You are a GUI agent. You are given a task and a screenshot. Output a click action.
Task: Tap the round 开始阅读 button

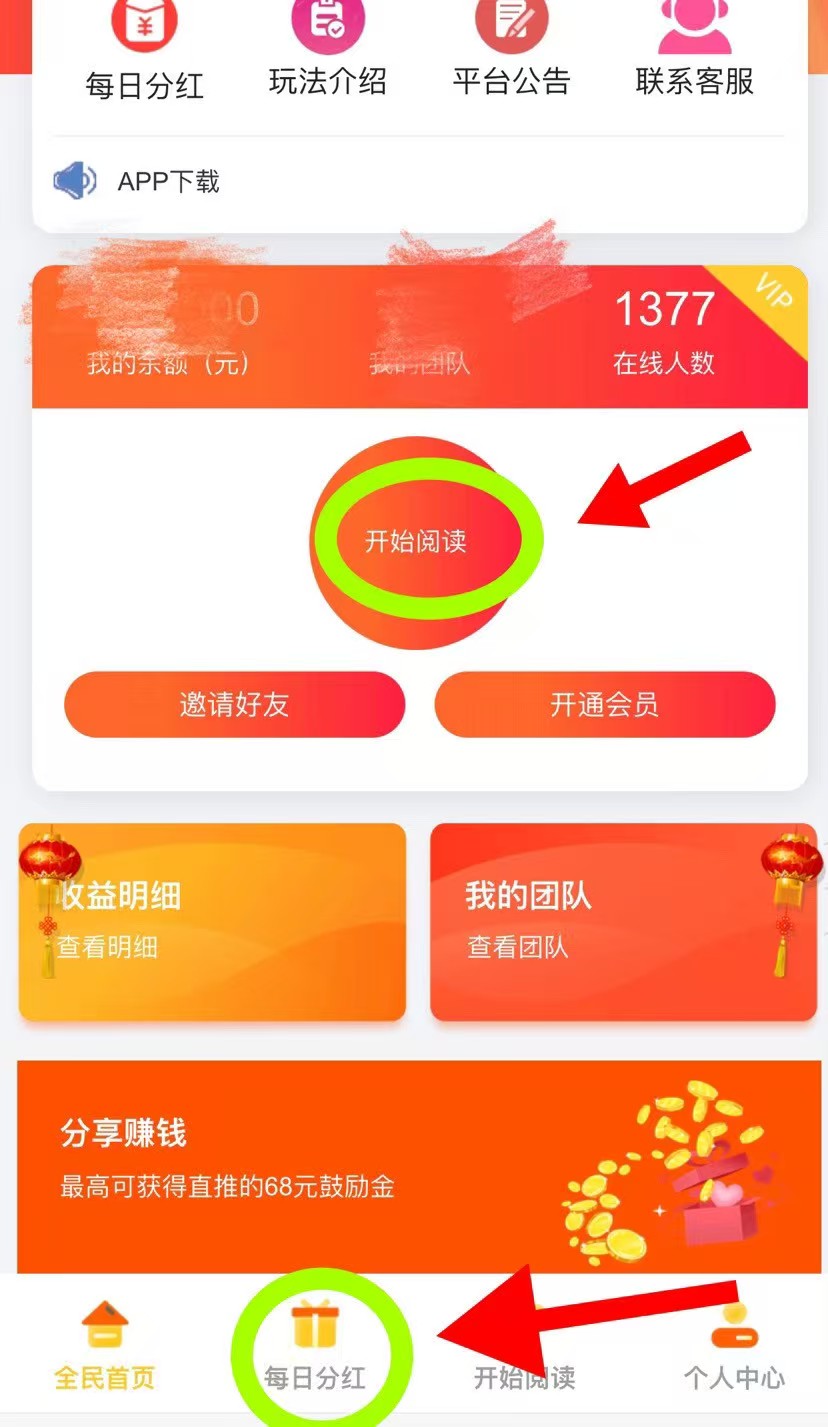tap(414, 541)
